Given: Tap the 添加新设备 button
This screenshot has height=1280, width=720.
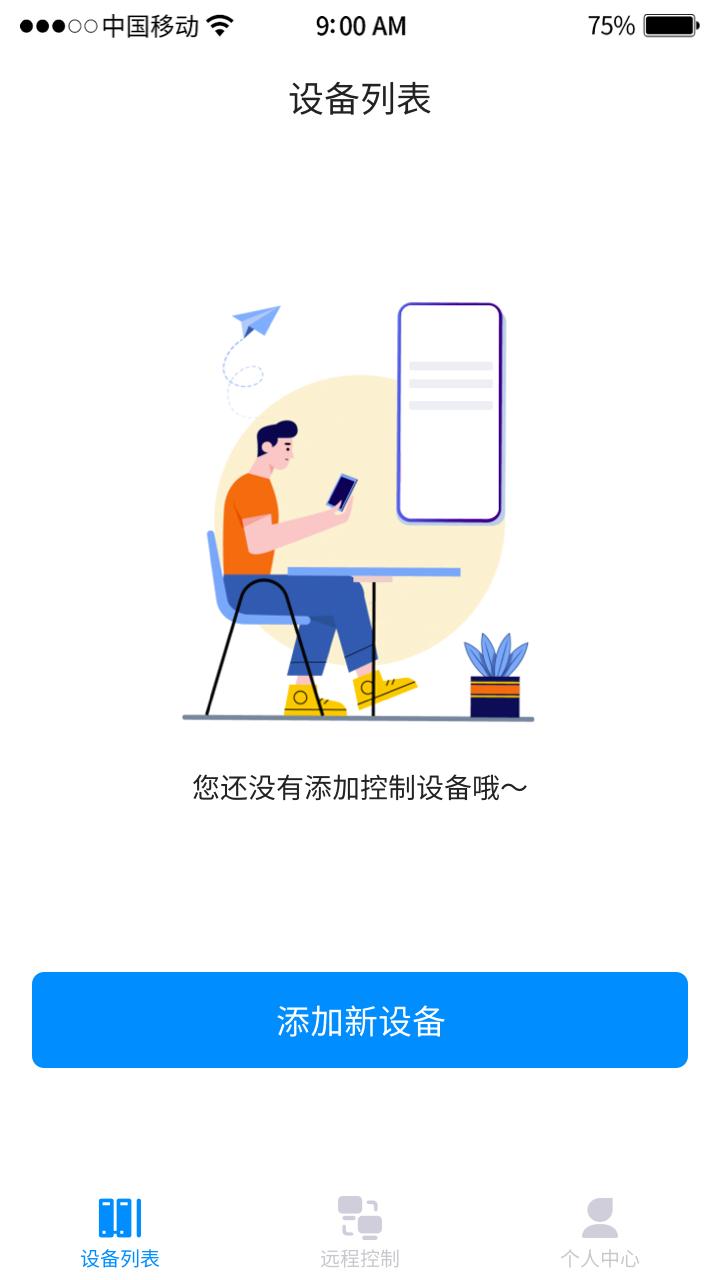Looking at the screenshot, I should coord(360,1020).
